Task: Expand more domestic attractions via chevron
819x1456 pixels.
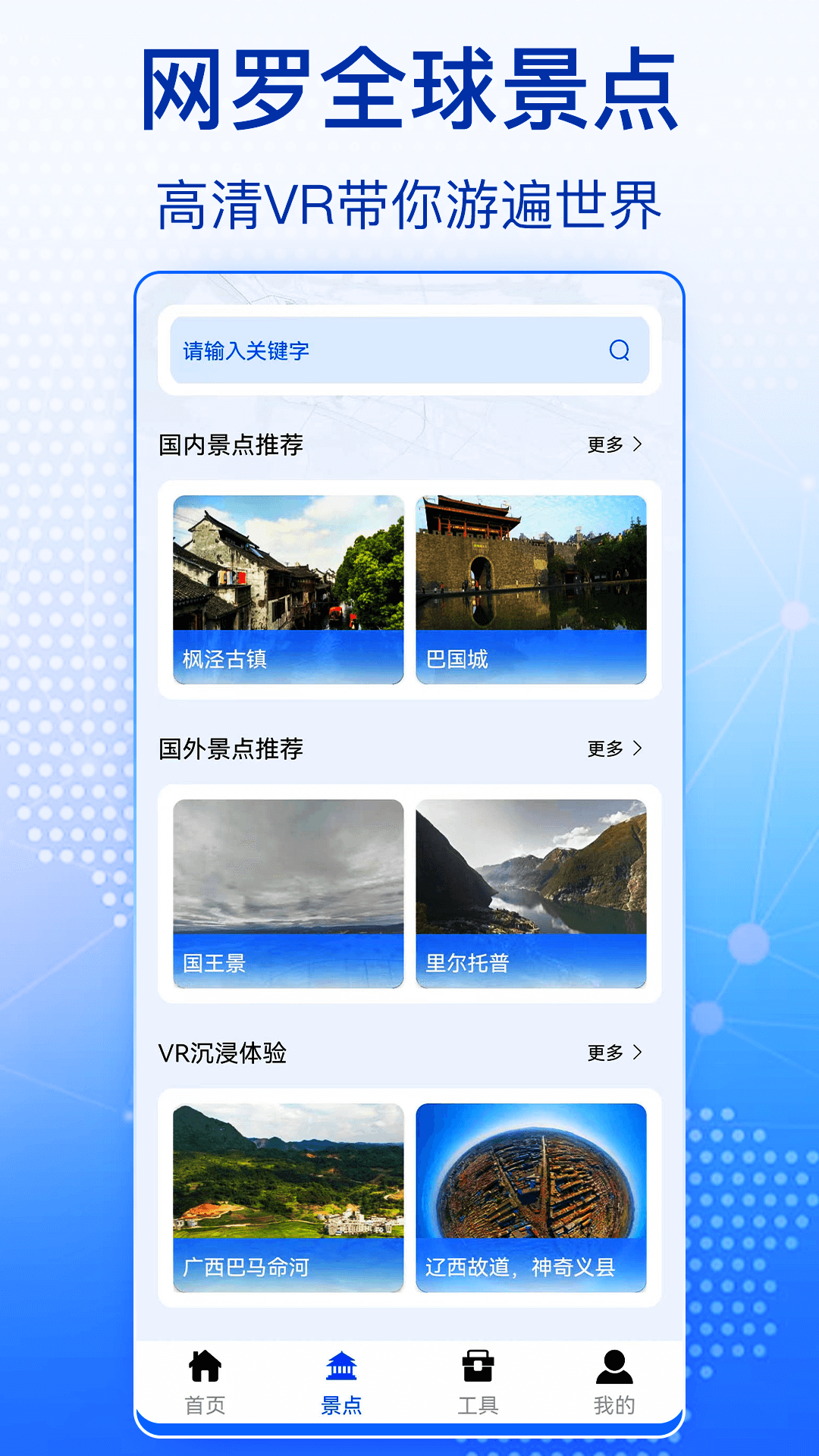Action: (x=639, y=446)
